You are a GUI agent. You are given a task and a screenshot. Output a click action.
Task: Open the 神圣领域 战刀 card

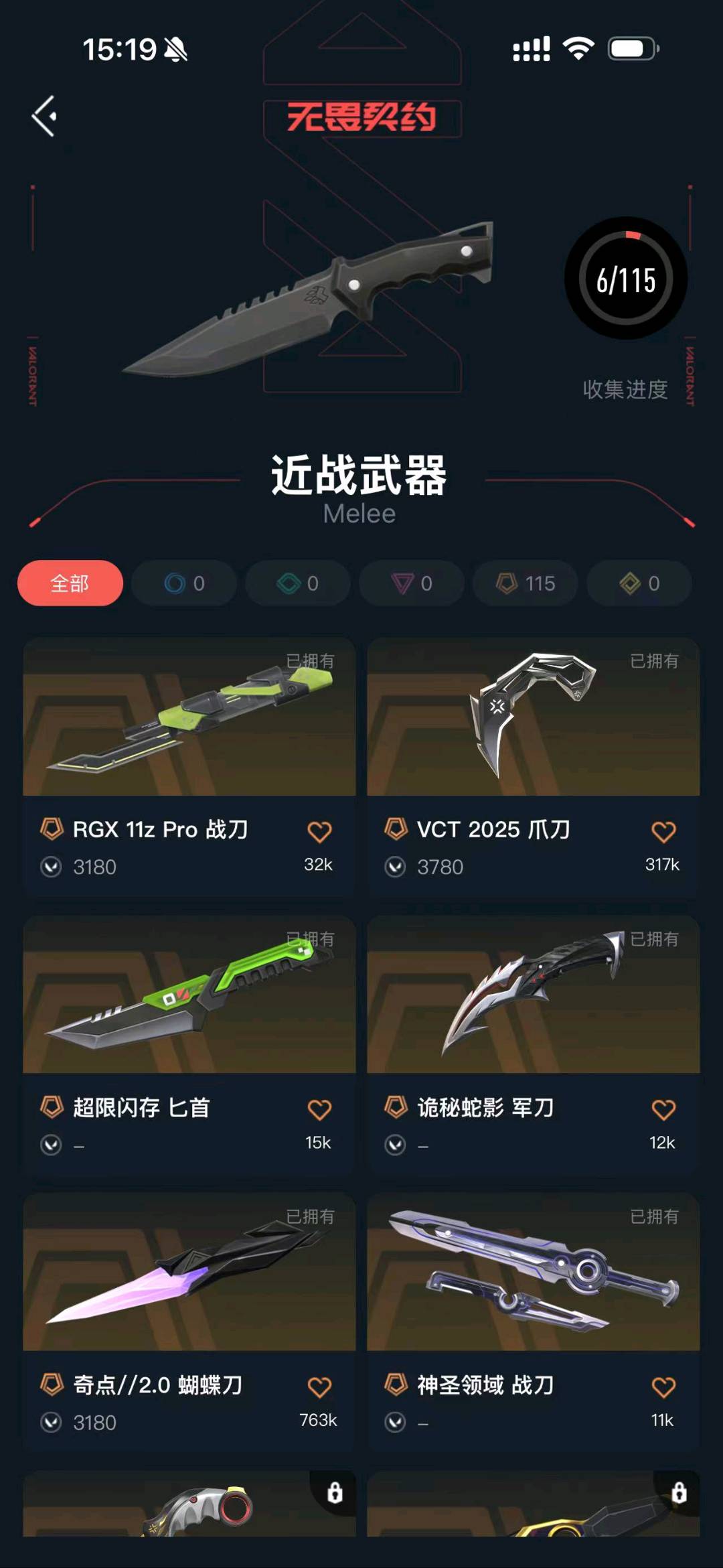click(x=534, y=1323)
